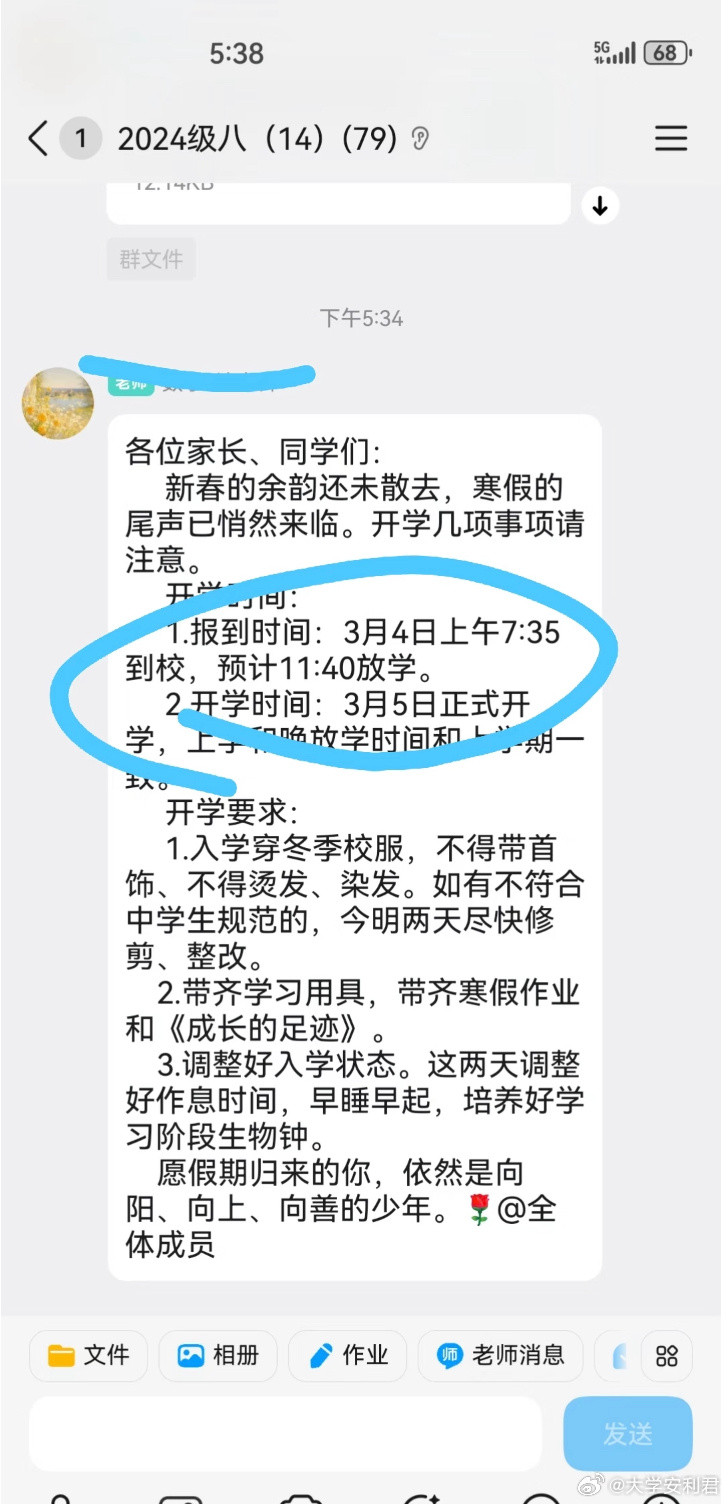Download the shared group file
The height and width of the screenshot is (1504, 728).
[x=599, y=205]
